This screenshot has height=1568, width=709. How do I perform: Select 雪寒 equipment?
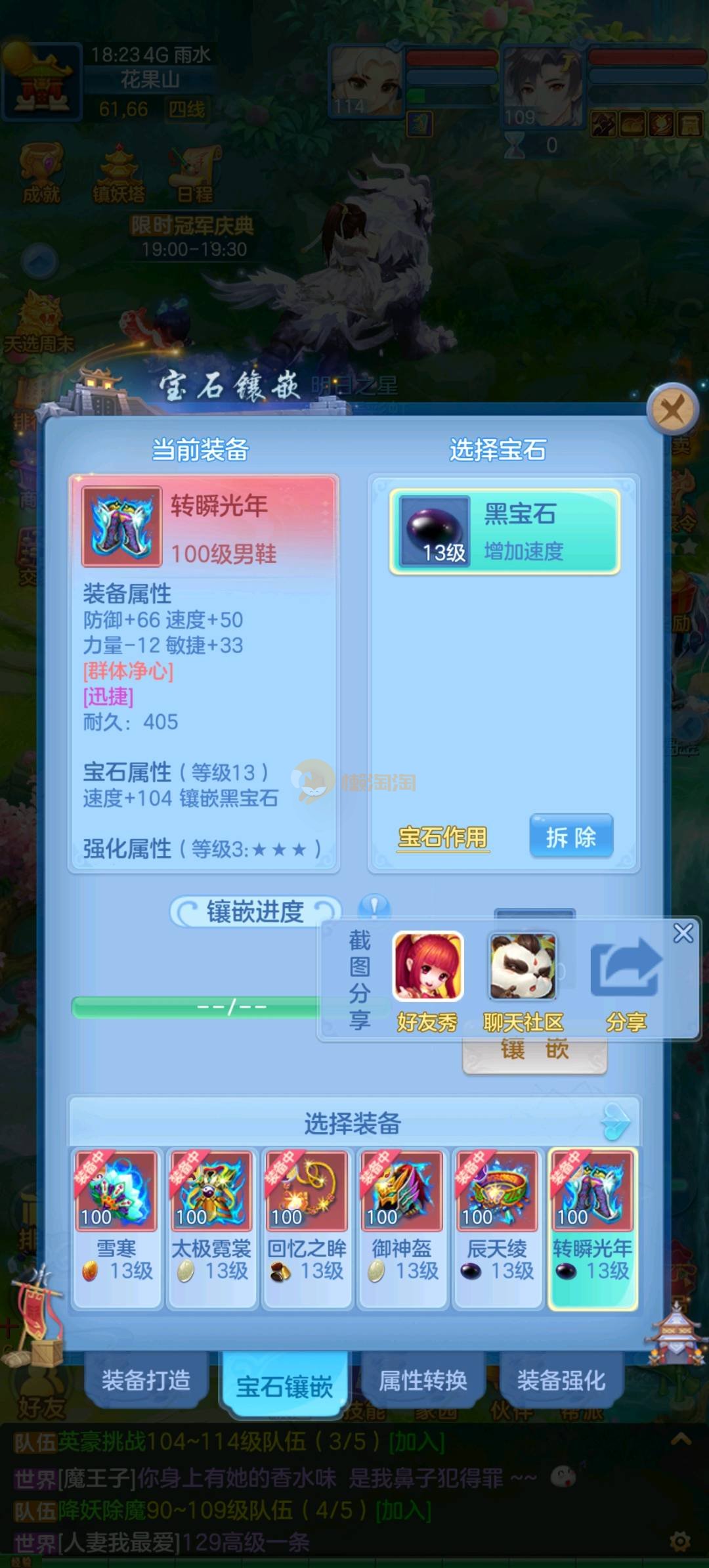tap(116, 1227)
